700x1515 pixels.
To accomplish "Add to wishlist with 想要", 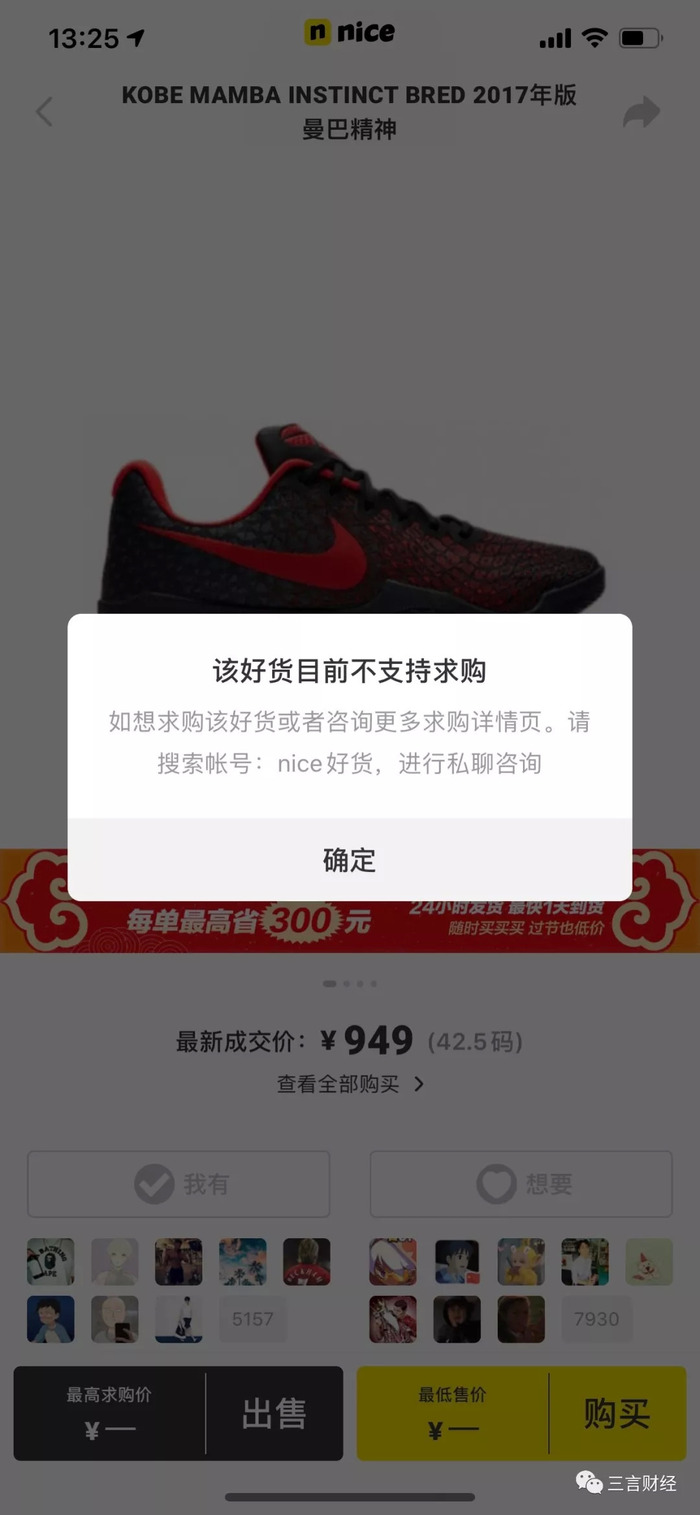I will (521, 1184).
